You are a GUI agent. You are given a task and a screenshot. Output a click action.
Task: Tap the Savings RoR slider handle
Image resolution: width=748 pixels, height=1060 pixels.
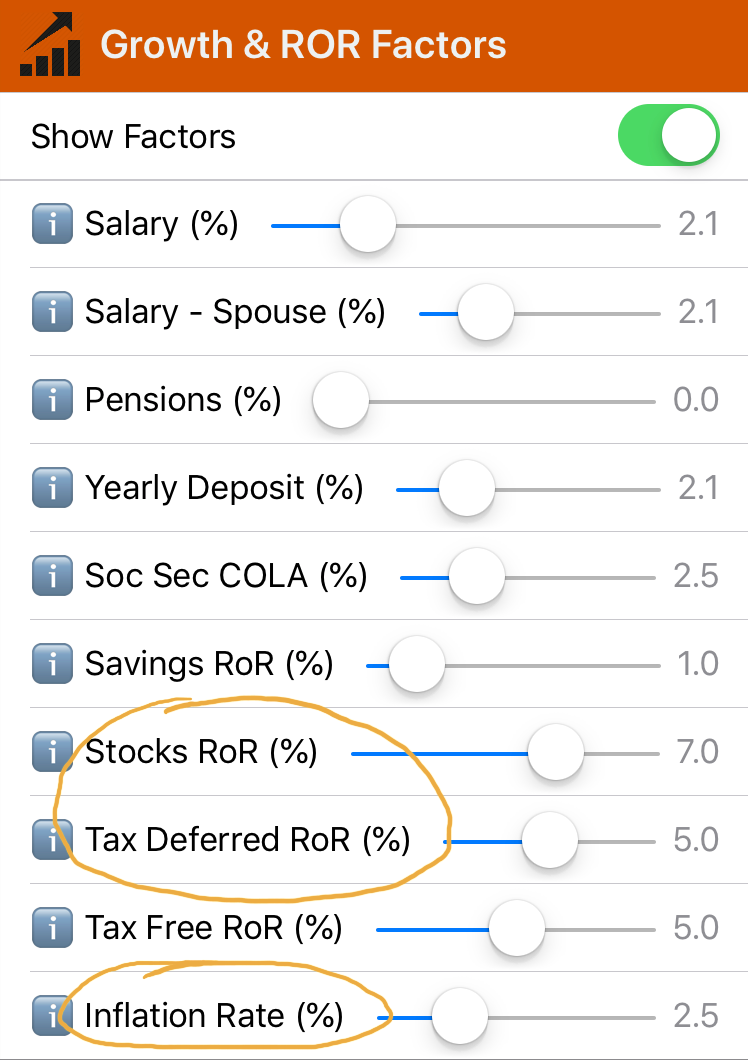pyautogui.click(x=415, y=665)
